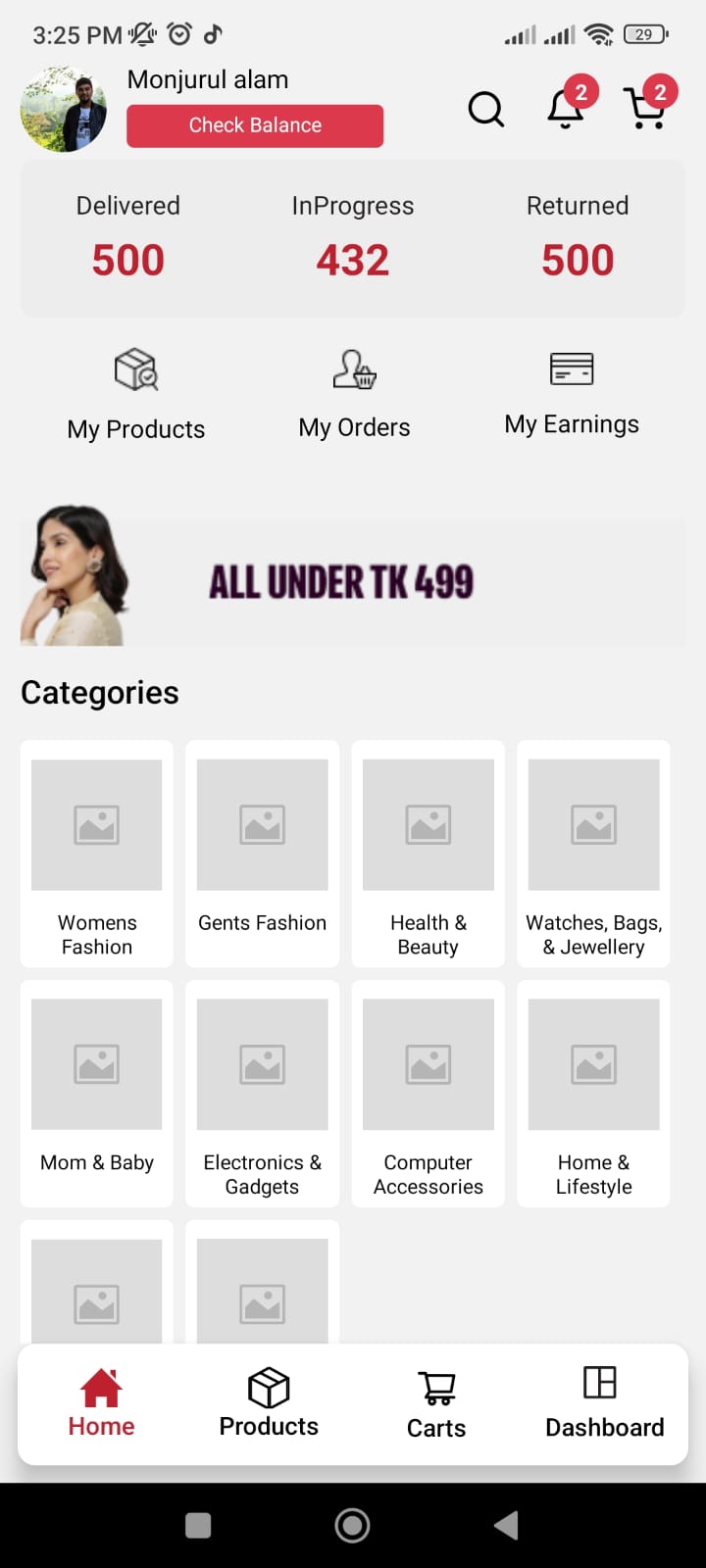Switch to the Carts tab
The width and height of the screenshot is (706, 1568).
pos(436,1404)
